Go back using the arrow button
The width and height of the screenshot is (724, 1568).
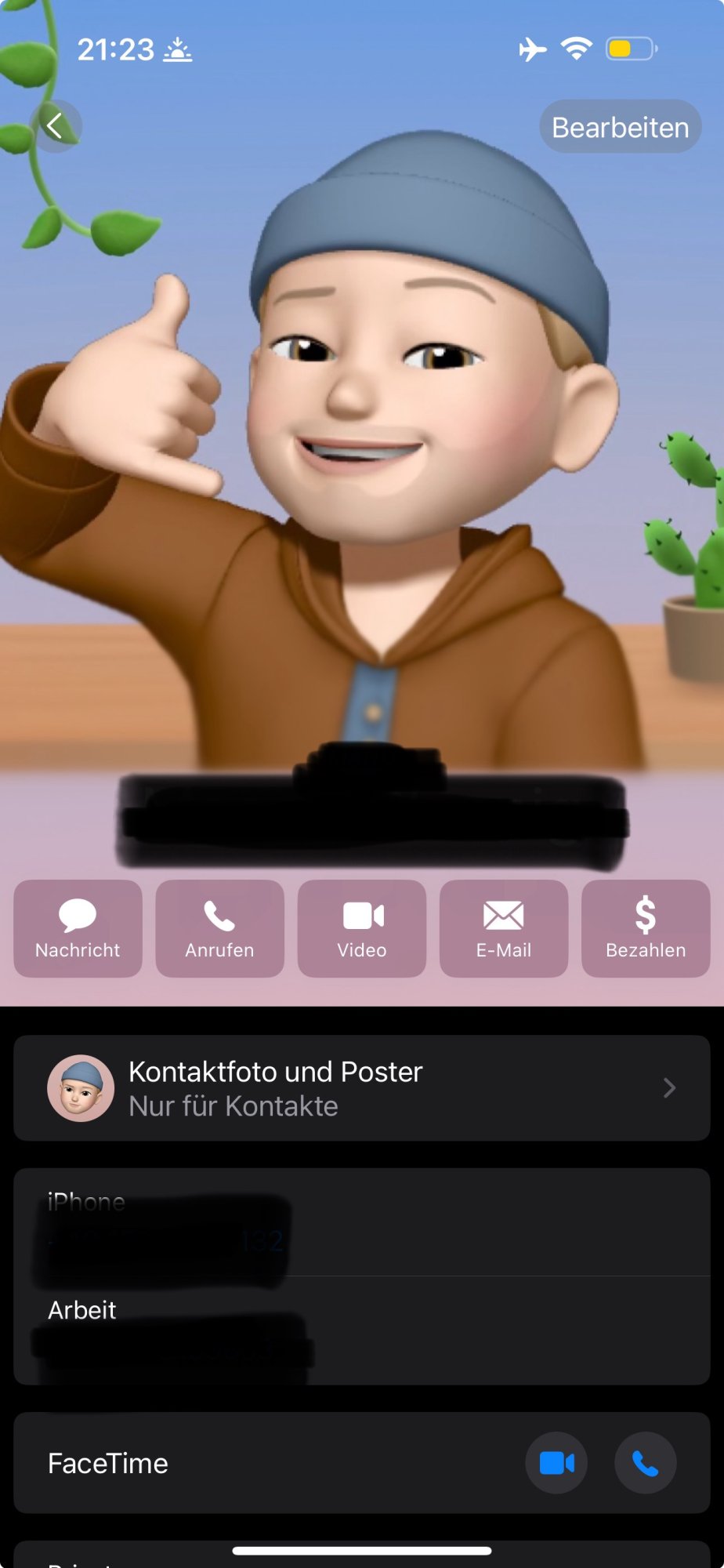[x=55, y=126]
